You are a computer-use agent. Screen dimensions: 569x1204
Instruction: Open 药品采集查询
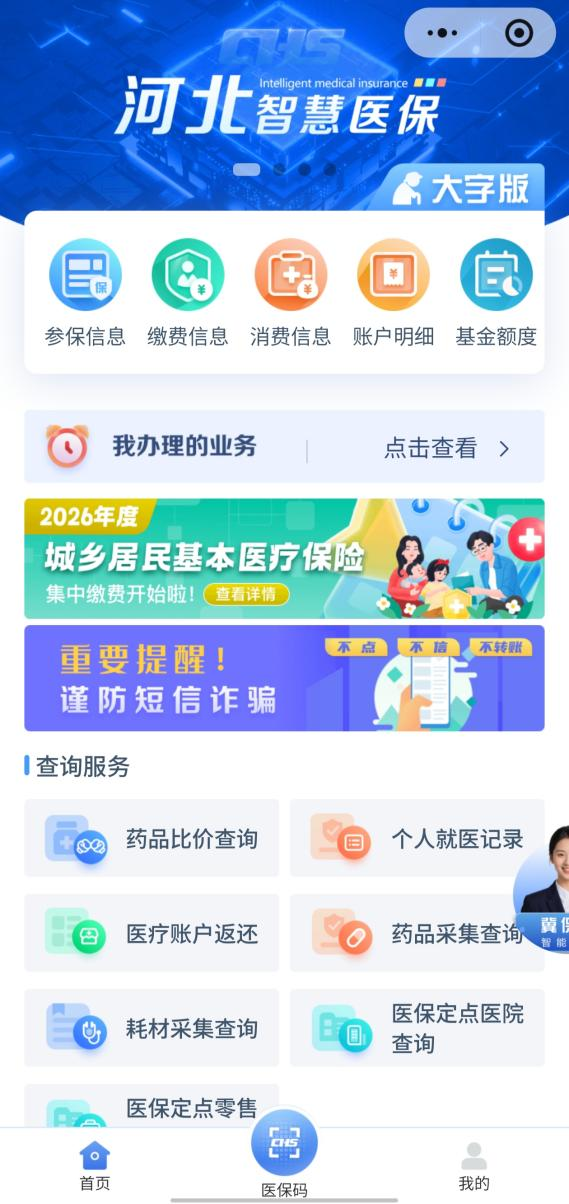(x=417, y=933)
